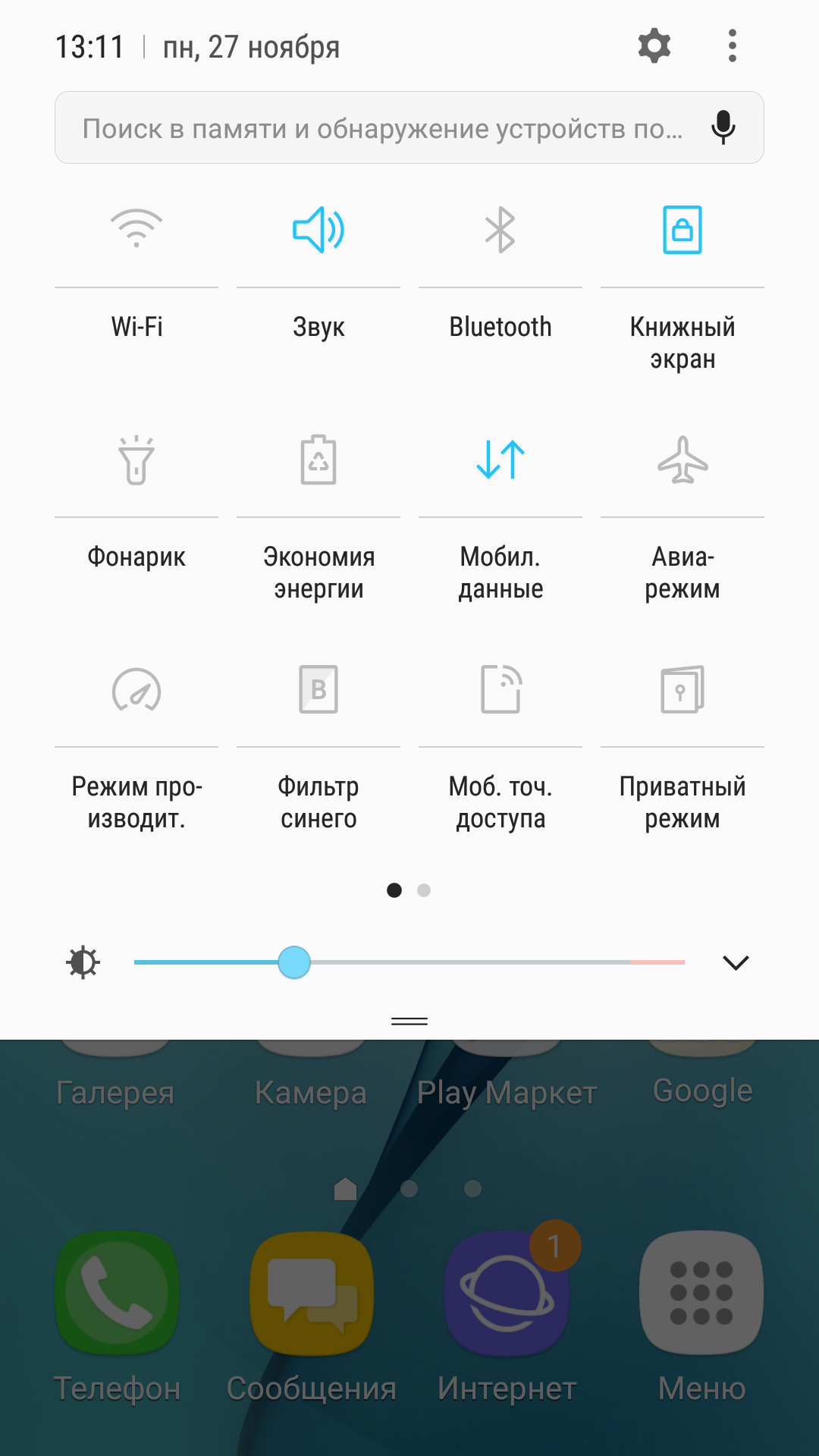Start voice search with the microphone

click(x=723, y=127)
